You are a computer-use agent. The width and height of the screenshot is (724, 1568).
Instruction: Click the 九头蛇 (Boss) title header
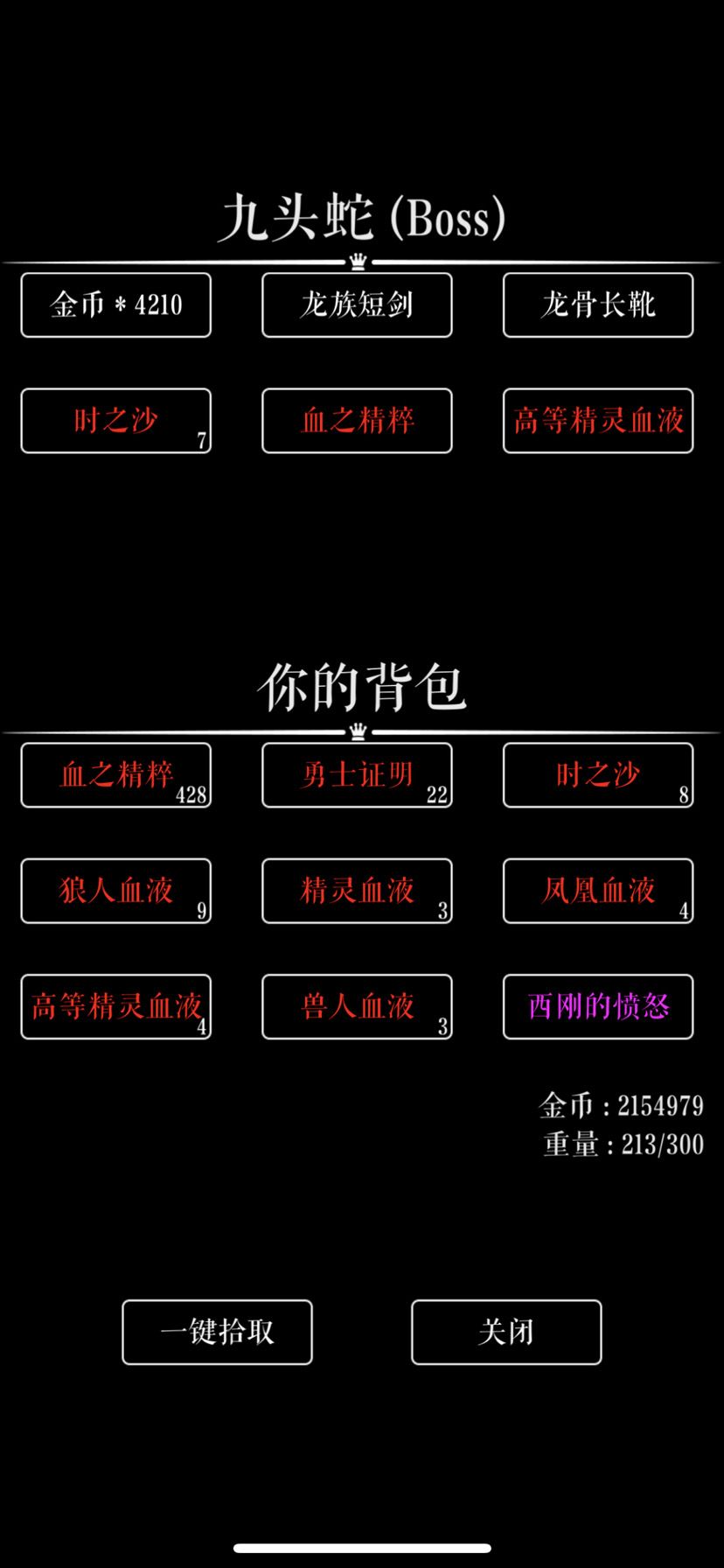362,219
